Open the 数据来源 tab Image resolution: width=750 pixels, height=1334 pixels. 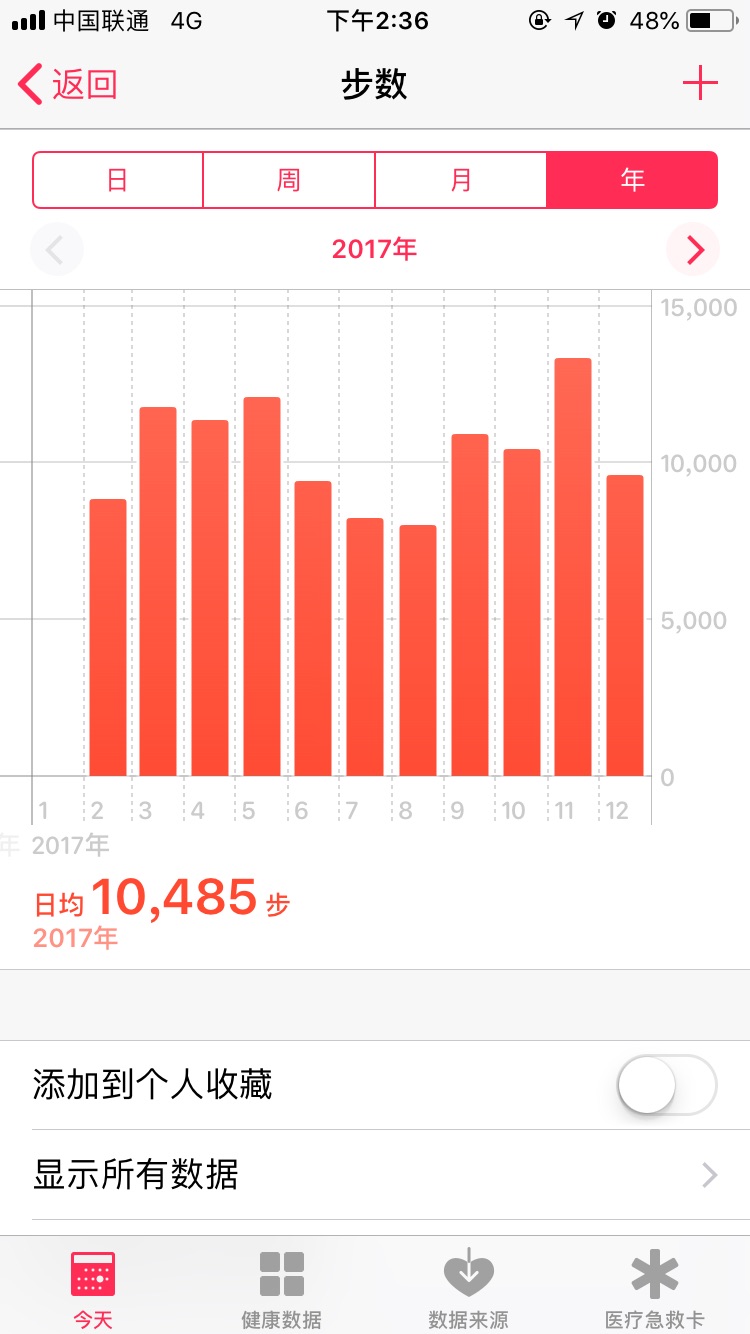tap(468, 1290)
